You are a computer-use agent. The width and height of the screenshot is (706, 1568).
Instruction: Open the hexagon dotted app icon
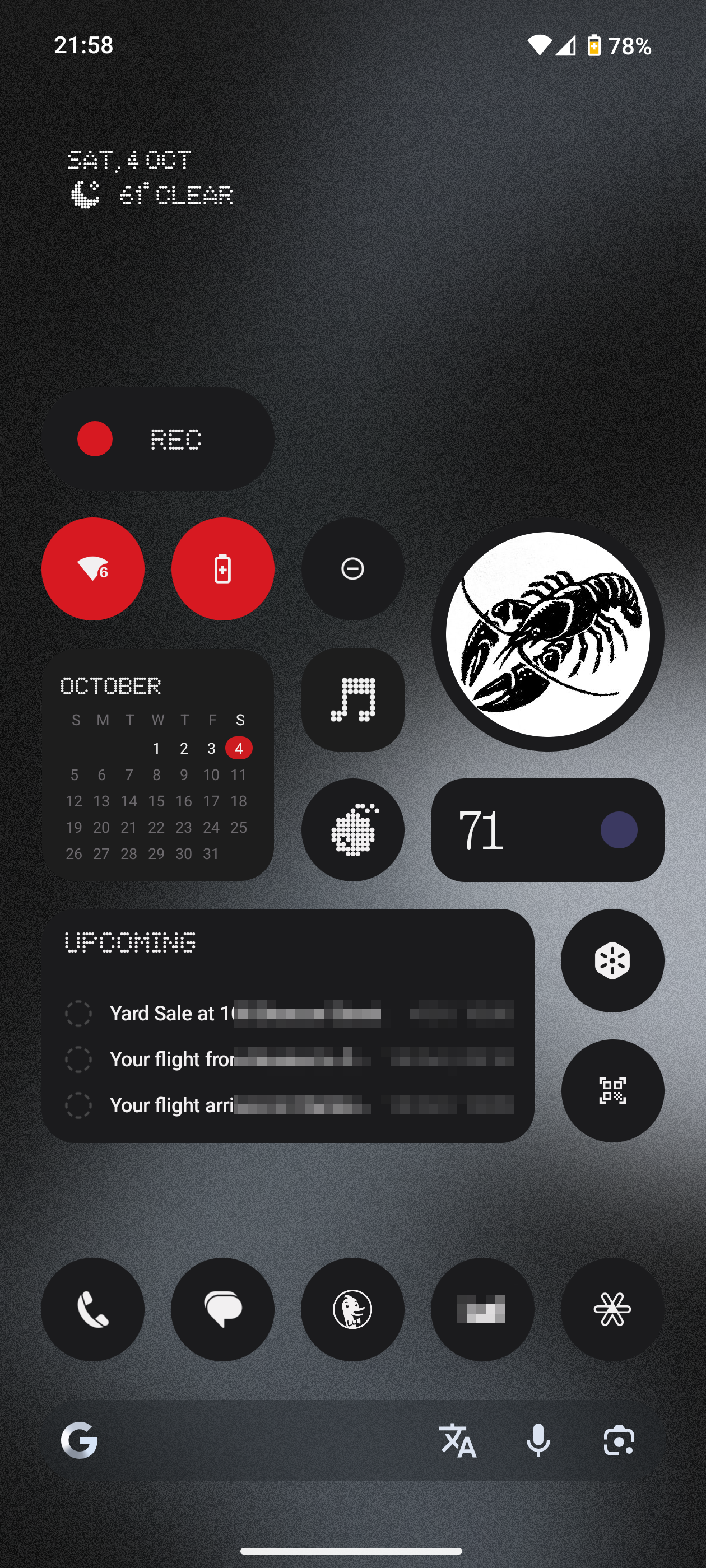pyautogui.click(x=612, y=960)
